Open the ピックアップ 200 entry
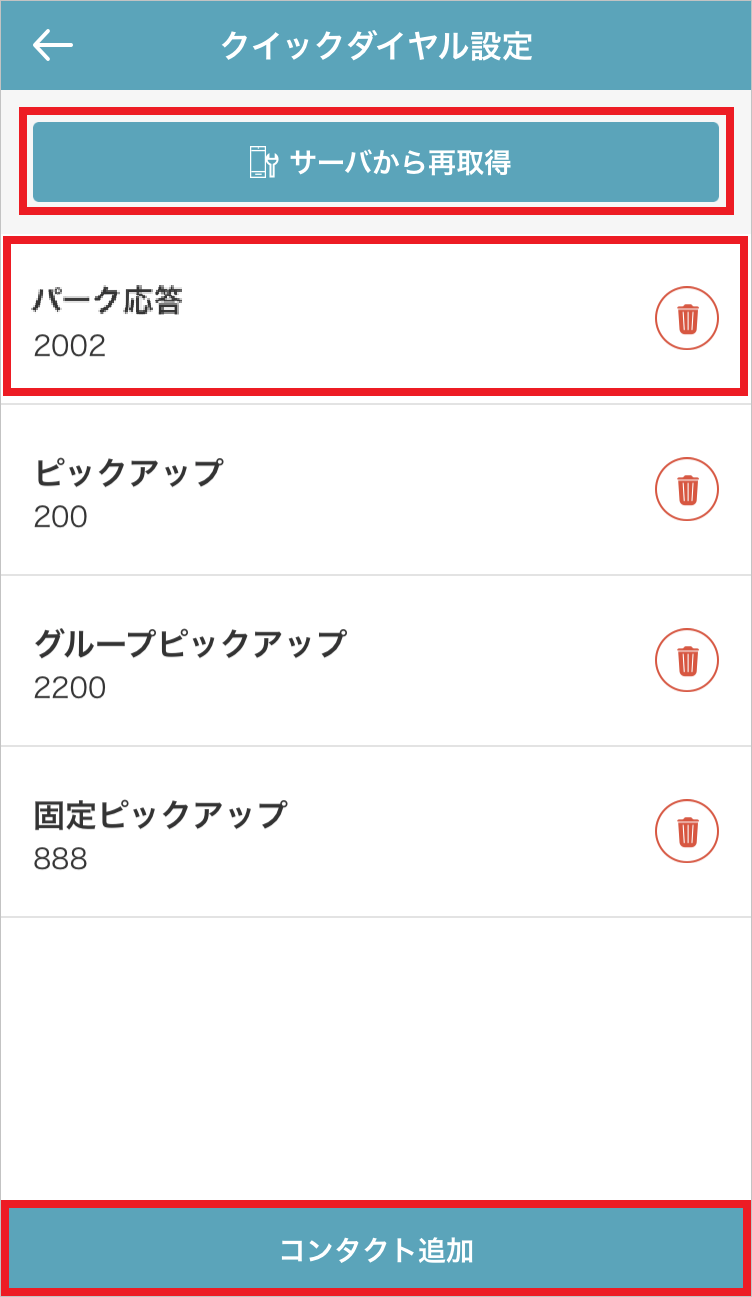The image size is (752, 1297). 300,490
